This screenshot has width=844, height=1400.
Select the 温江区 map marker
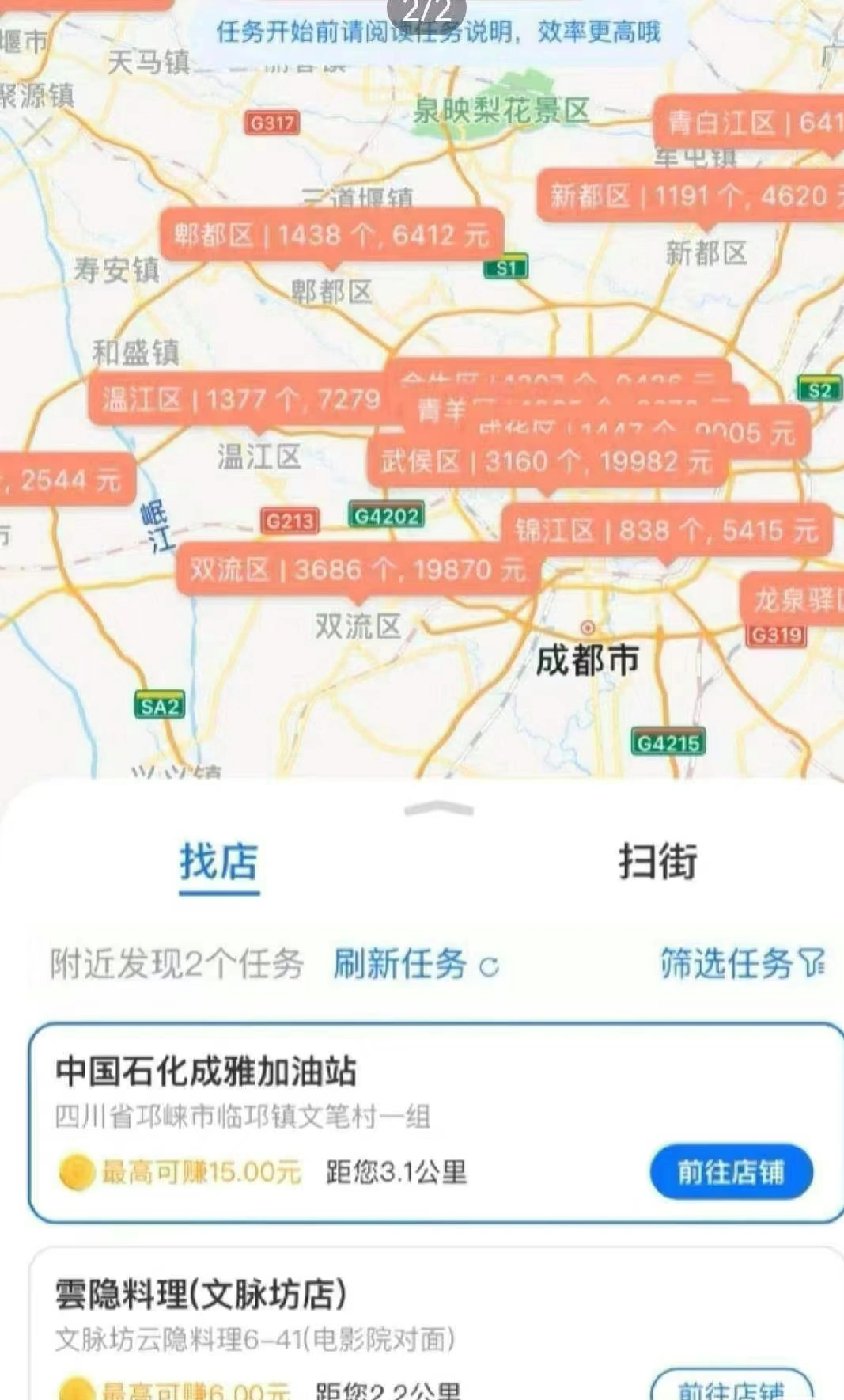click(237, 400)
